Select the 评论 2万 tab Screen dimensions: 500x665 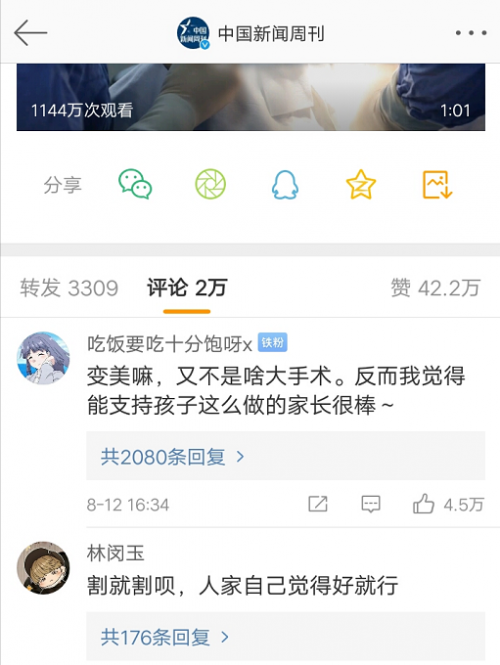pos(187,288)
